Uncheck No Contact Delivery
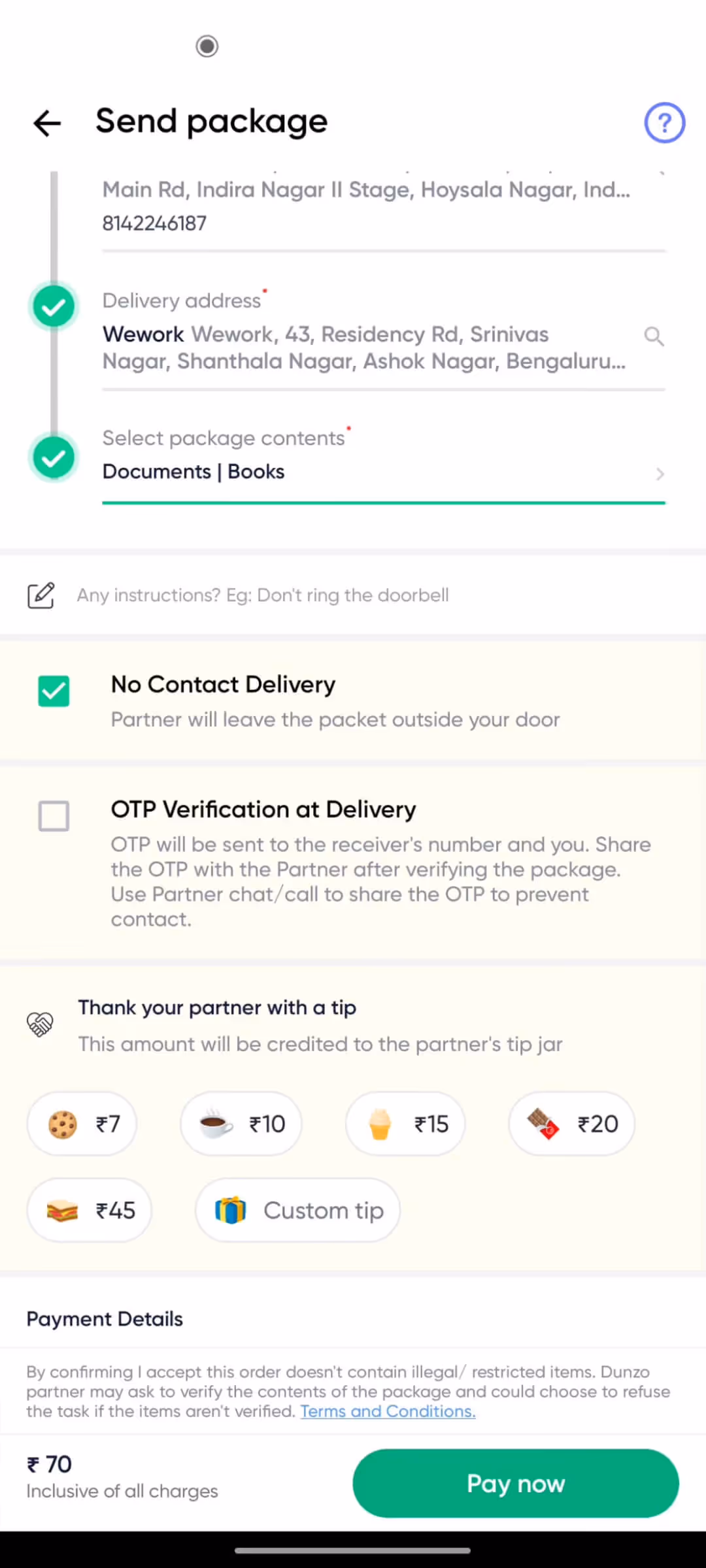The image size is (706, 1568). (x=54, y=691)
